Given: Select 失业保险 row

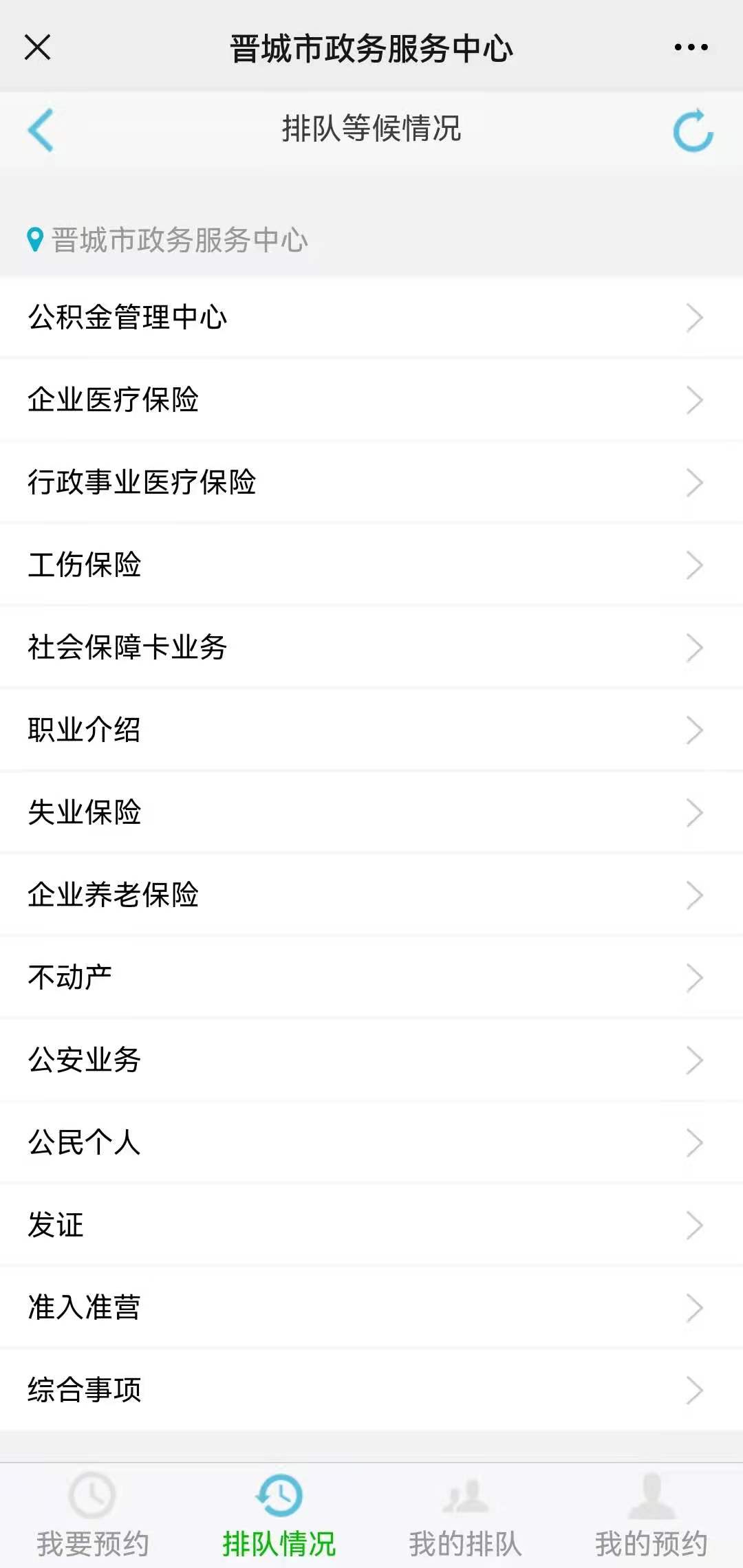Looking at the screenshot, I should 371,812.
